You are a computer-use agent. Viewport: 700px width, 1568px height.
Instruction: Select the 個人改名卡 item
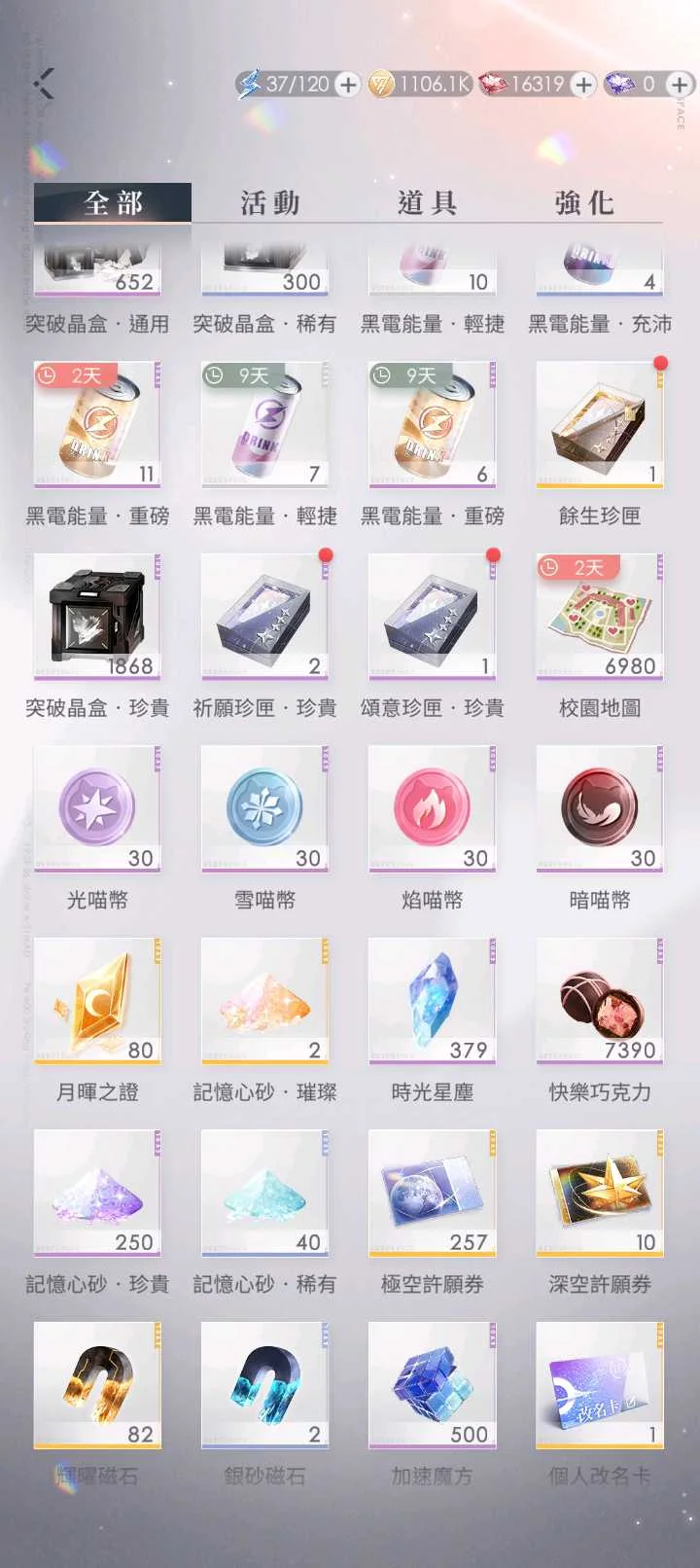(x=599, y=1384)
